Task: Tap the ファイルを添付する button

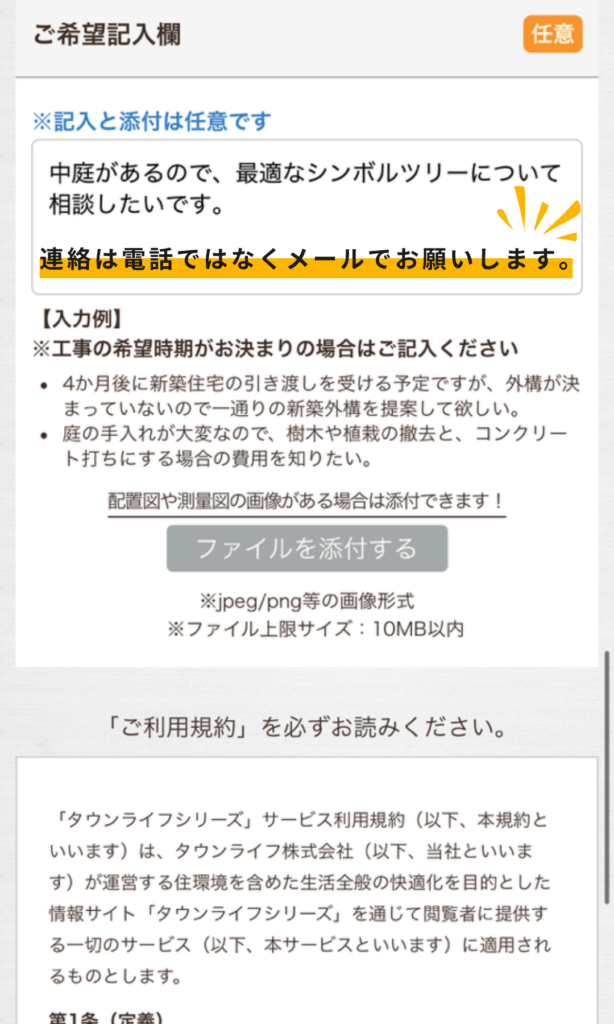Action: click(306, 548)
